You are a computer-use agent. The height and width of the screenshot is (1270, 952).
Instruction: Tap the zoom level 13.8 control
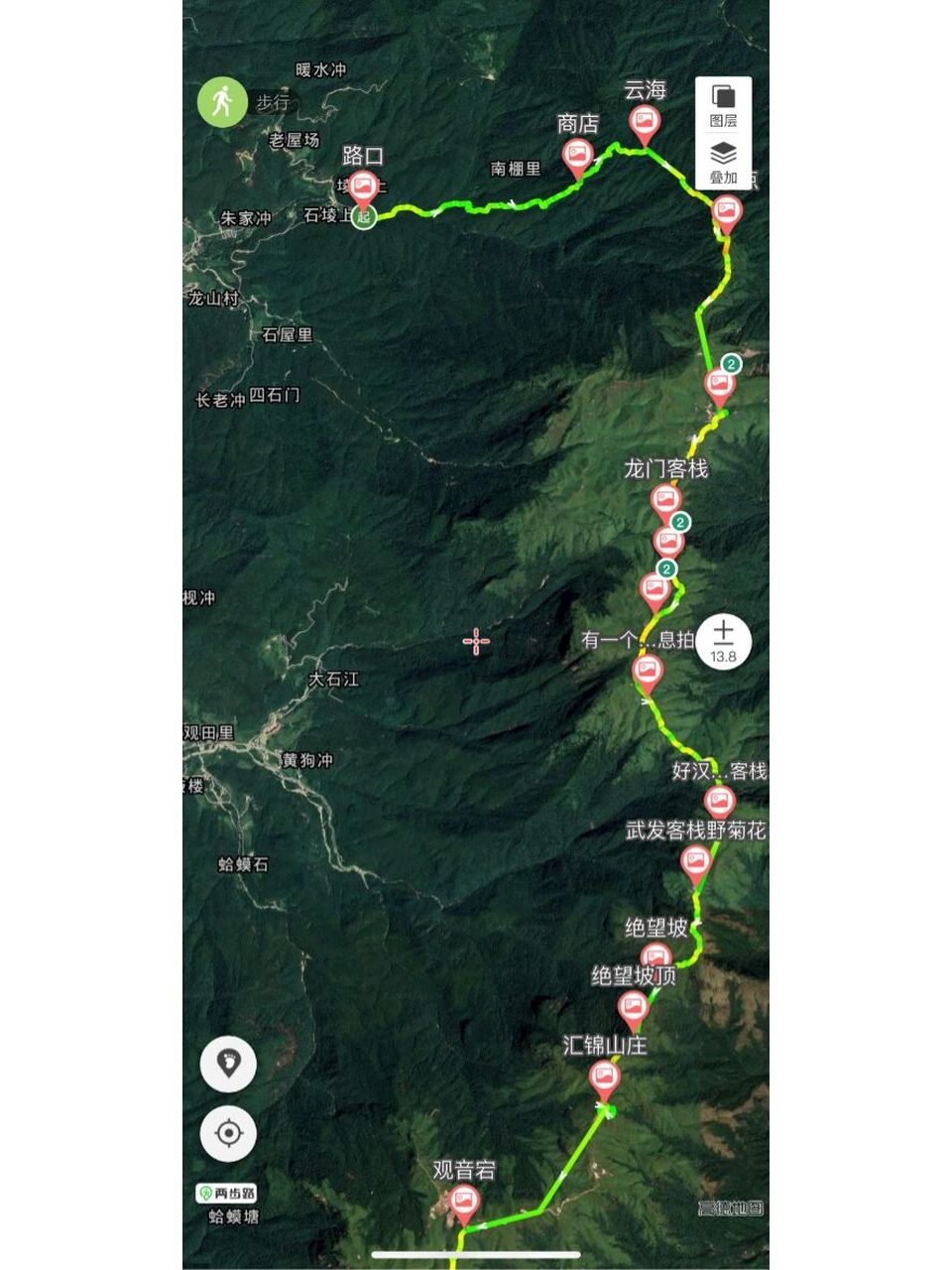point(723,642)
